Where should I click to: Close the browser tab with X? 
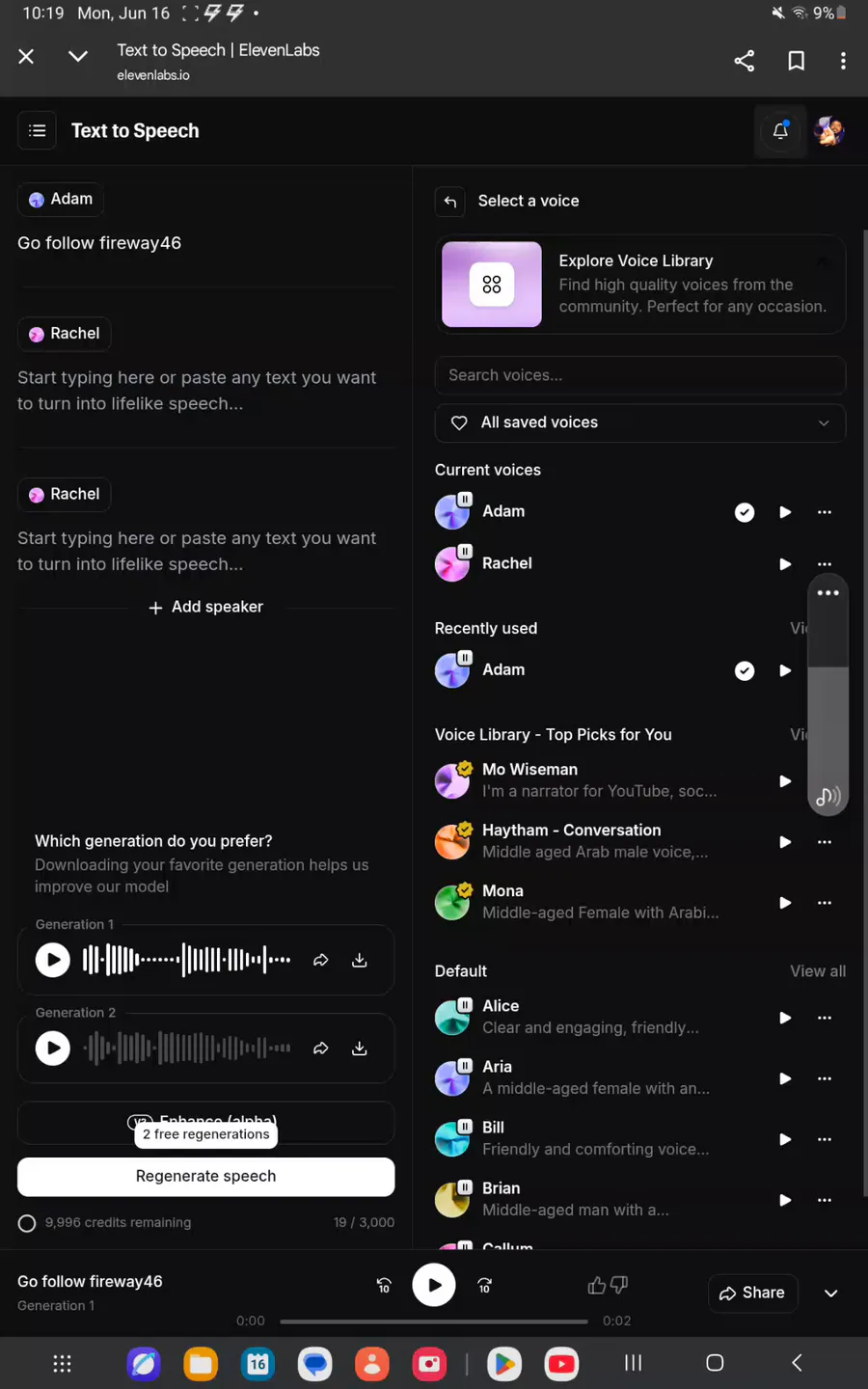(26, 57)
